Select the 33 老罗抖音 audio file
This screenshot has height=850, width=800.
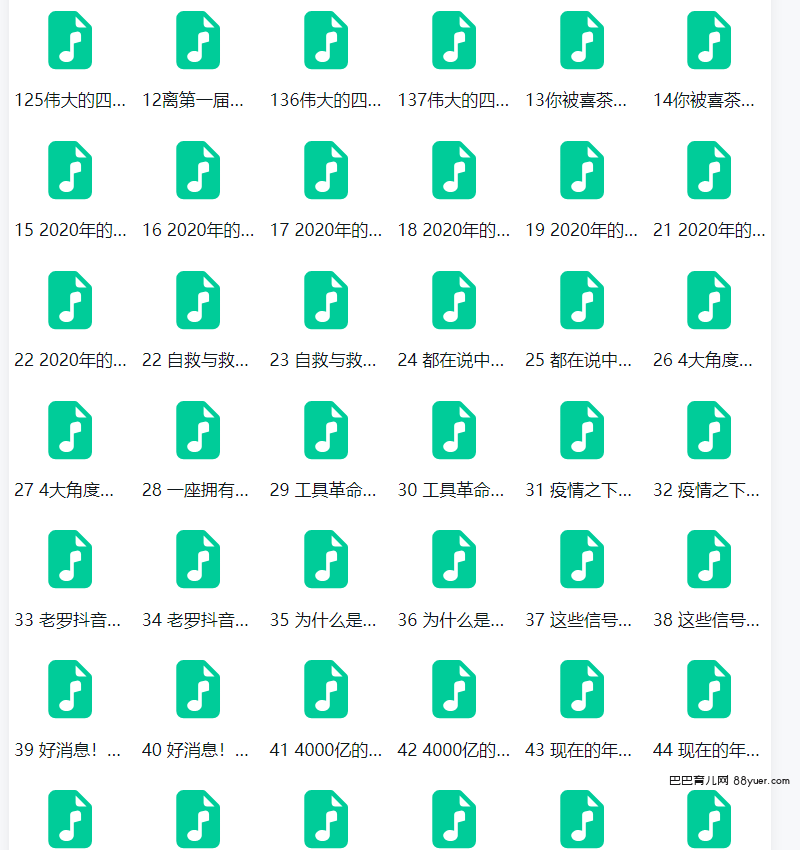70,559
